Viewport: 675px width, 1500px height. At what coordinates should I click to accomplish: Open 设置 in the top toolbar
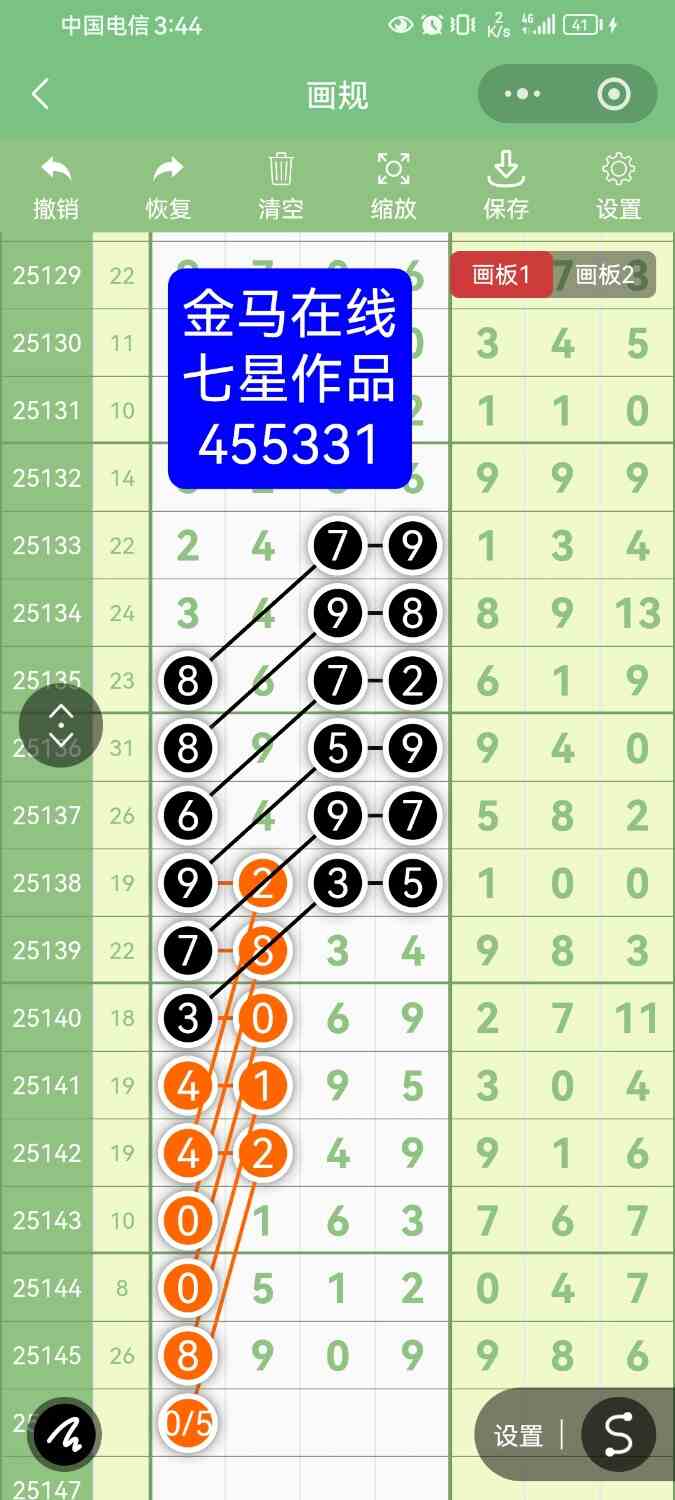[x=618, y=186]
